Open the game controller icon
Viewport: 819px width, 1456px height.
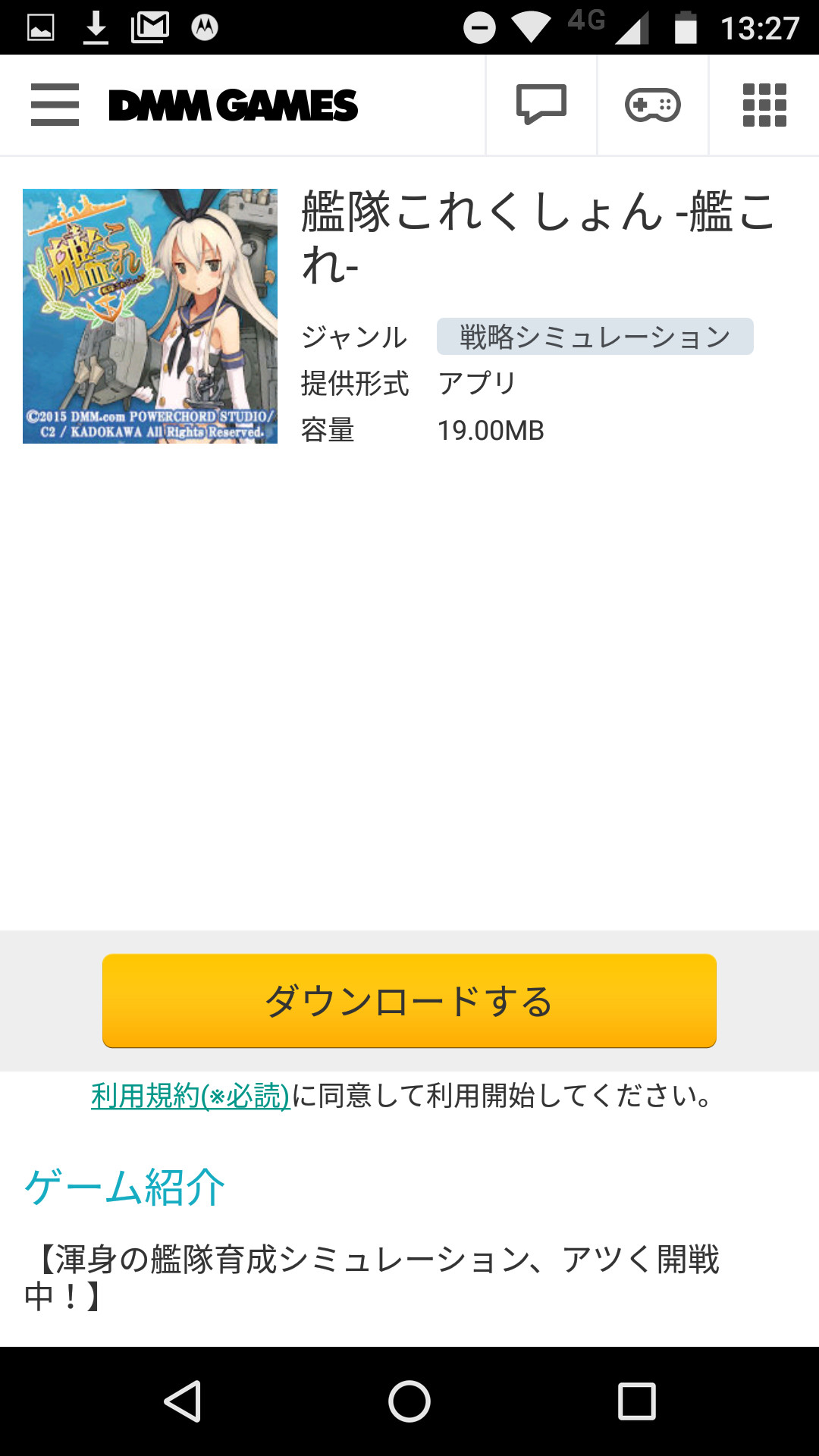tap(652, 105)
